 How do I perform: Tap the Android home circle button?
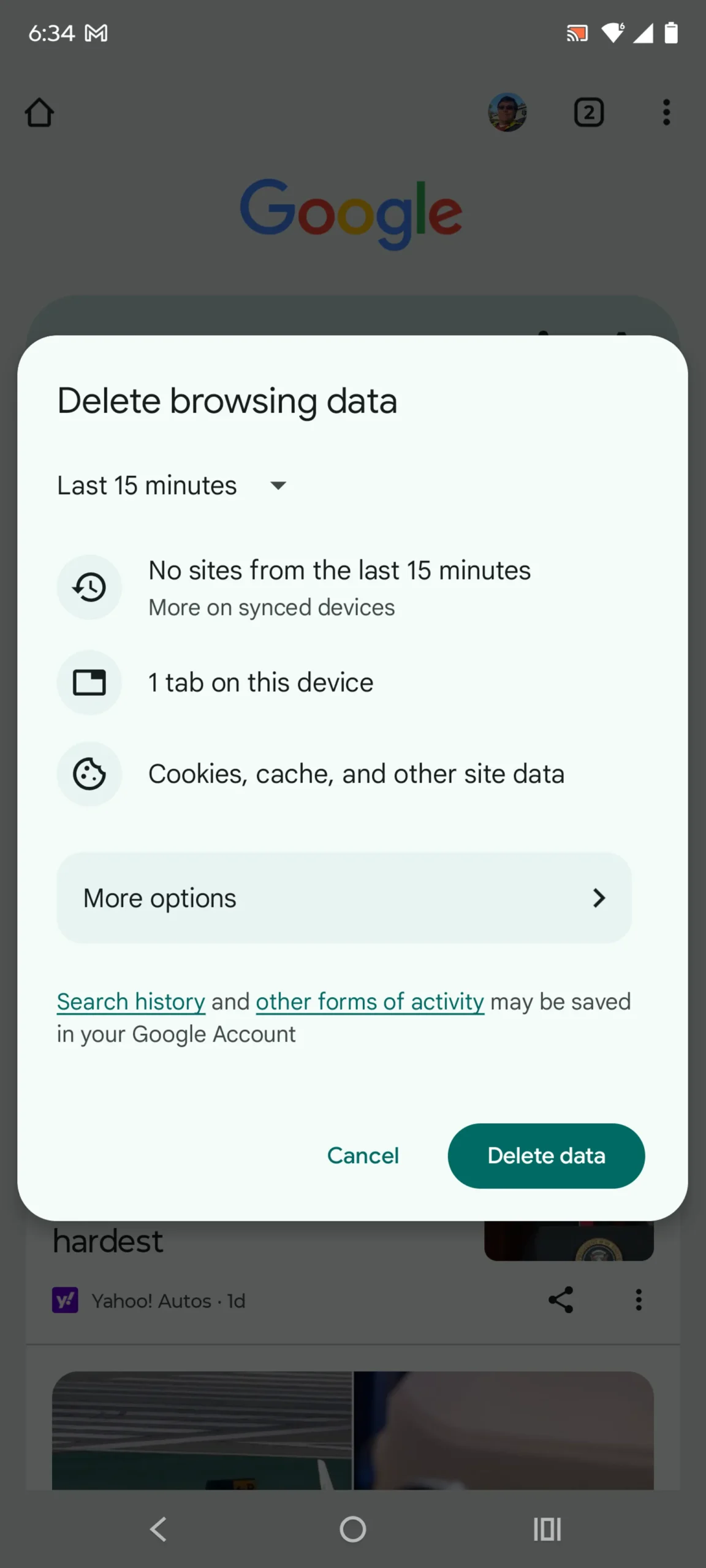tap(352, 1528)
